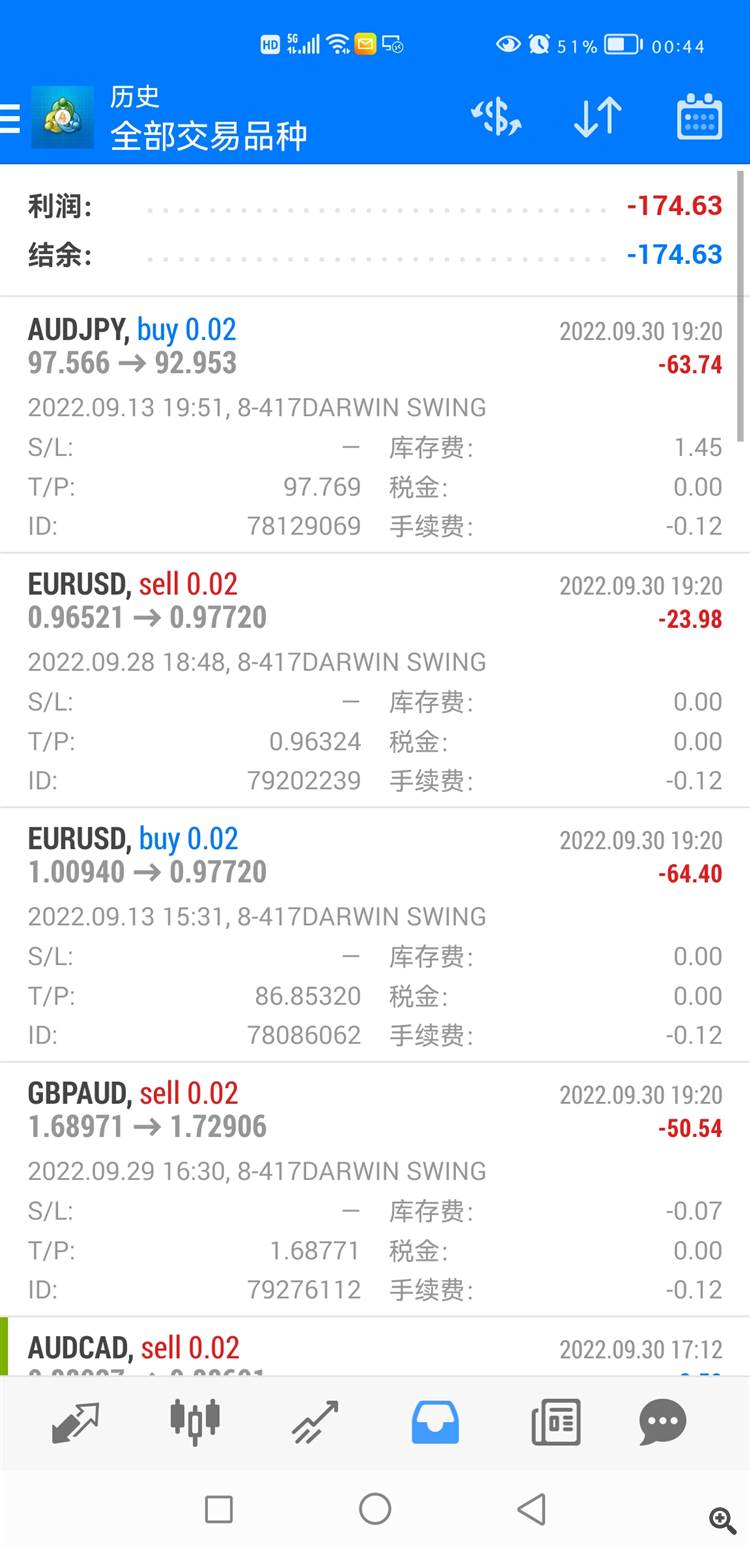Filter history by trading symbol
Image resolution: width=750 pixels, height=1547 pixels.
496,118
